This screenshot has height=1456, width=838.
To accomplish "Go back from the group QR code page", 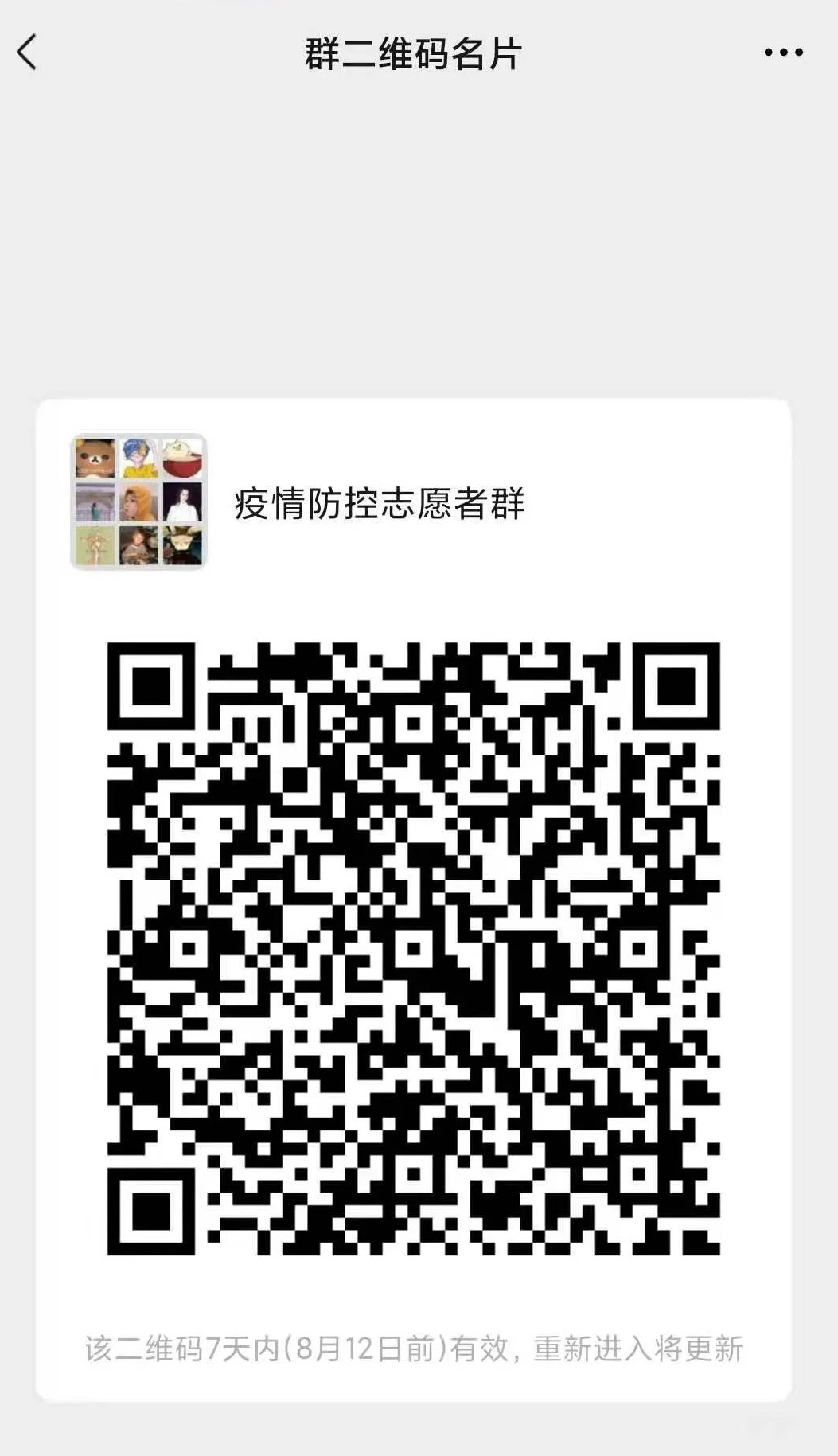I will [x=27, y=53].
